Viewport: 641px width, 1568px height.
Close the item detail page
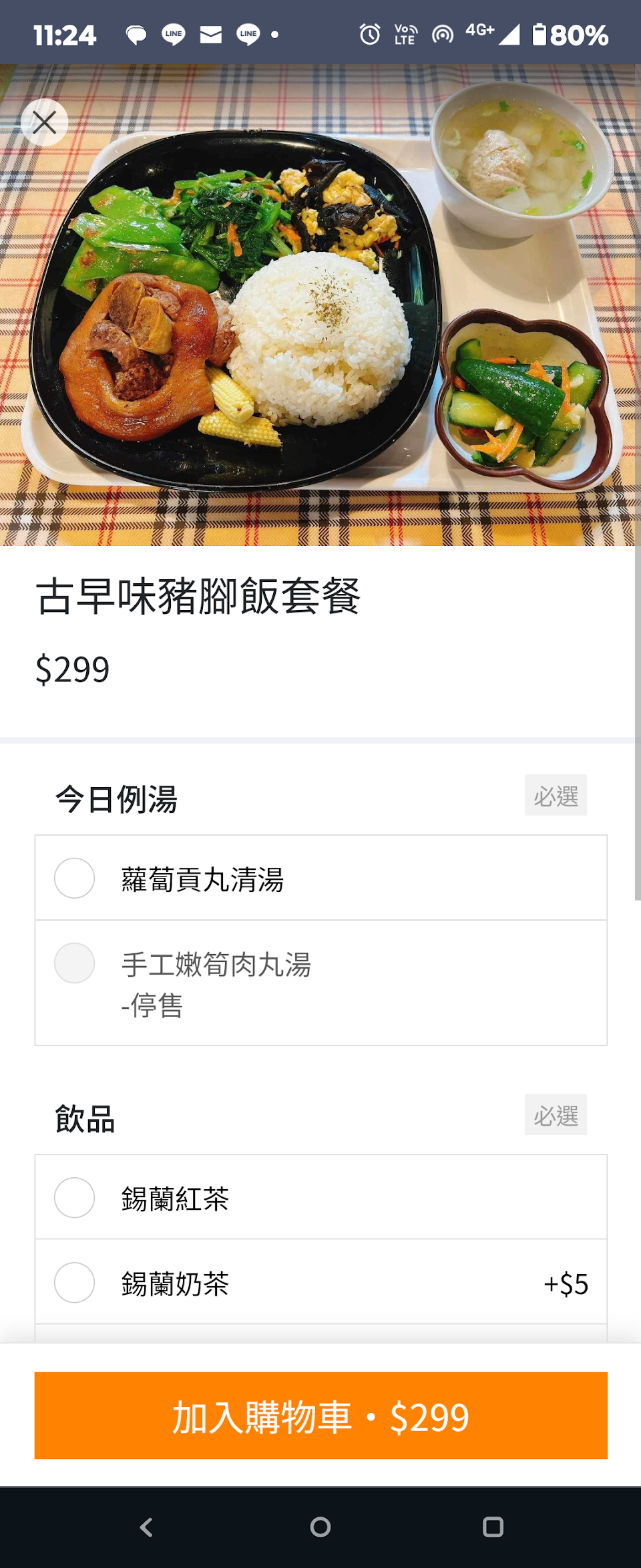tap(44, 122)
